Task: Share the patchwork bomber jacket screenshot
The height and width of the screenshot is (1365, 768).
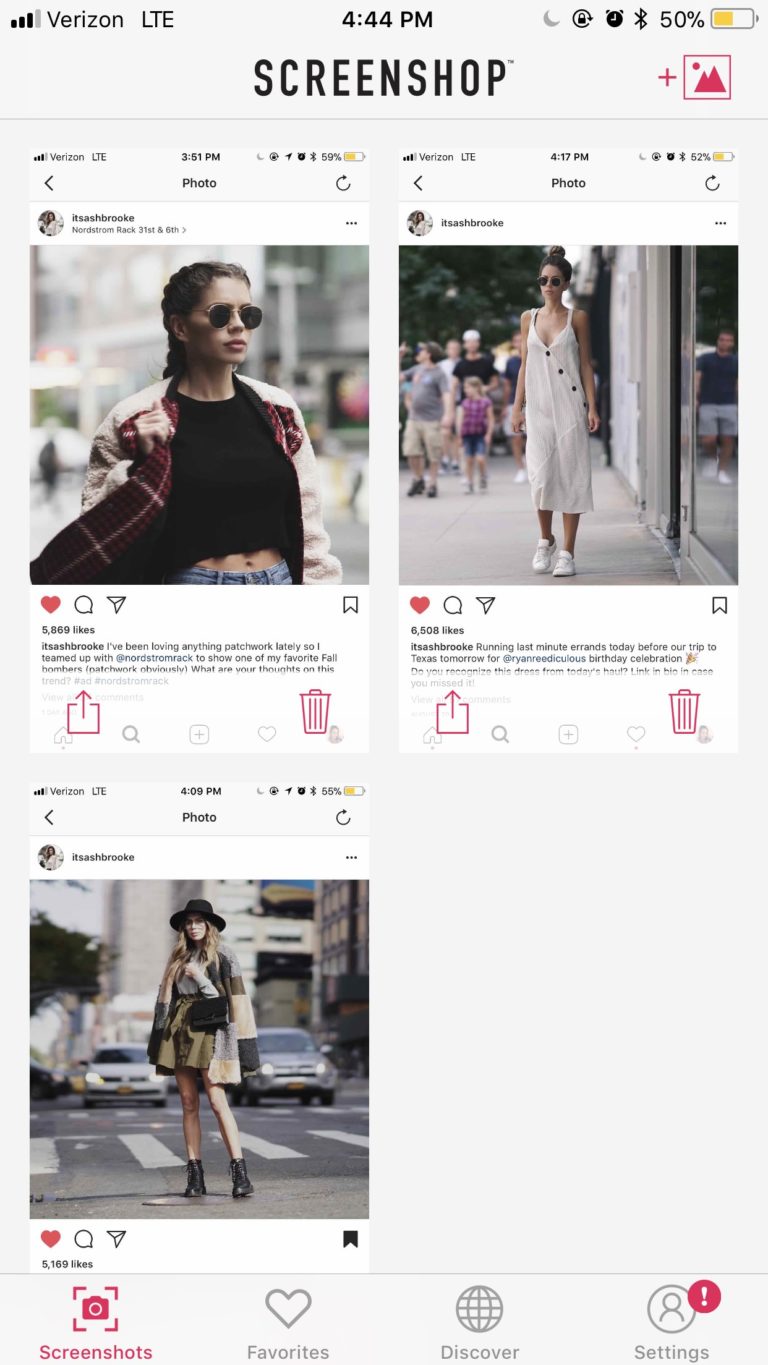Action: coord(84,711)
